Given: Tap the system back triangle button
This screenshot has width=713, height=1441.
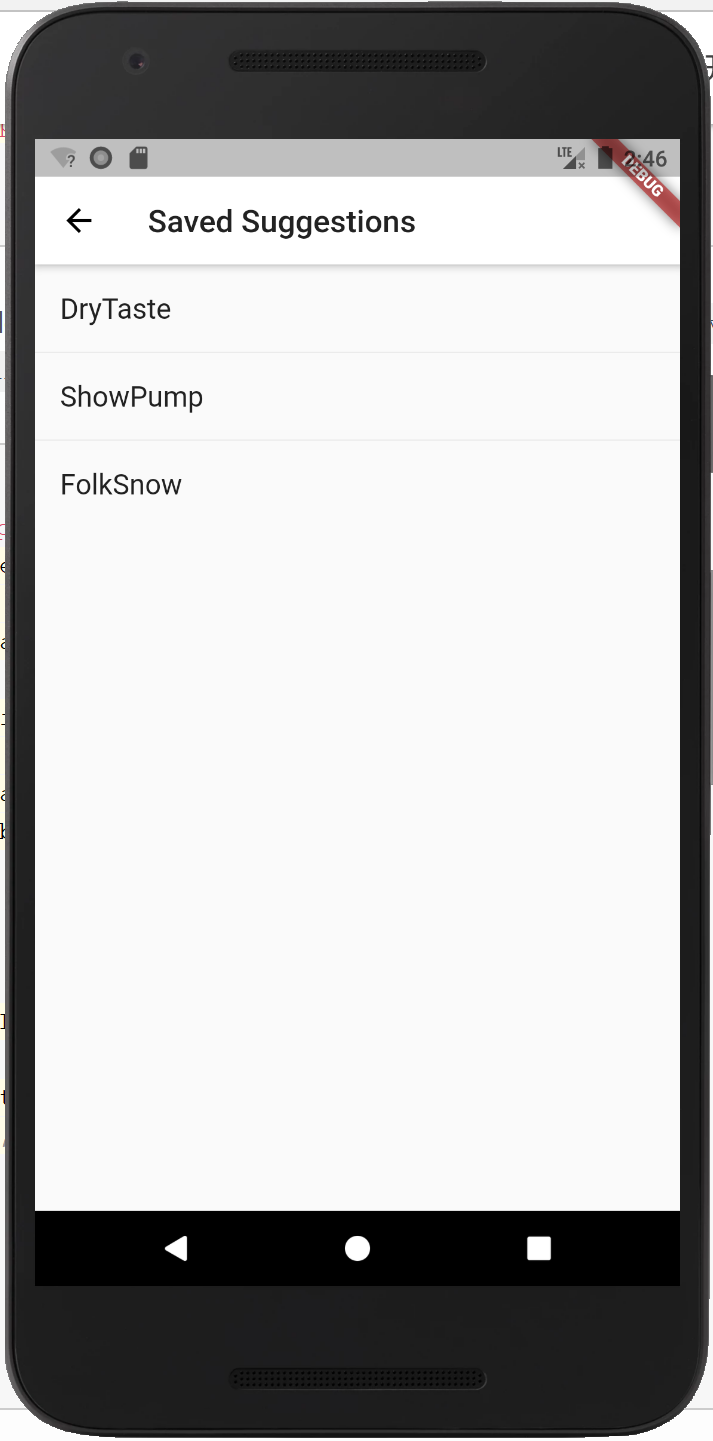Looking at the screenshot, I should click(x=176, y=1248).
